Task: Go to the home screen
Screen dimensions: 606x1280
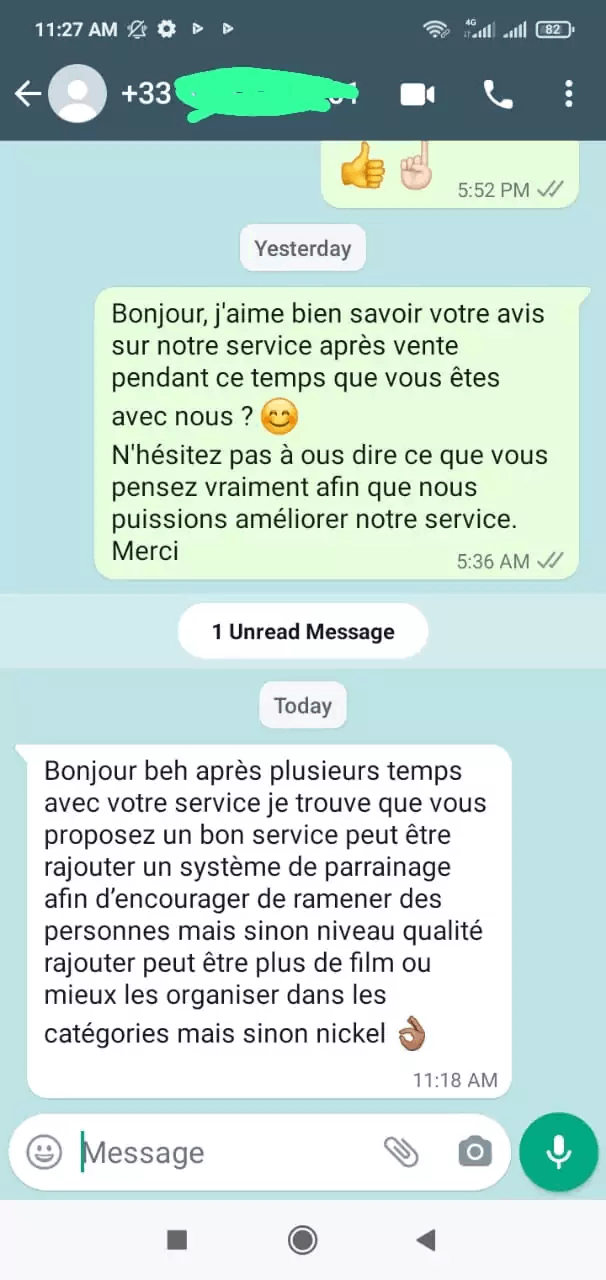Action: pos(302,1240)
